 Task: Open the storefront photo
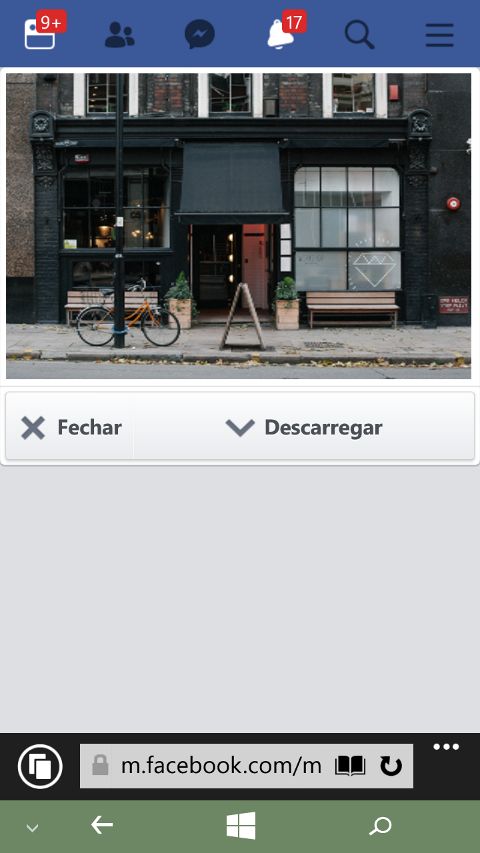pyautogui.click(x=238, y=226)
